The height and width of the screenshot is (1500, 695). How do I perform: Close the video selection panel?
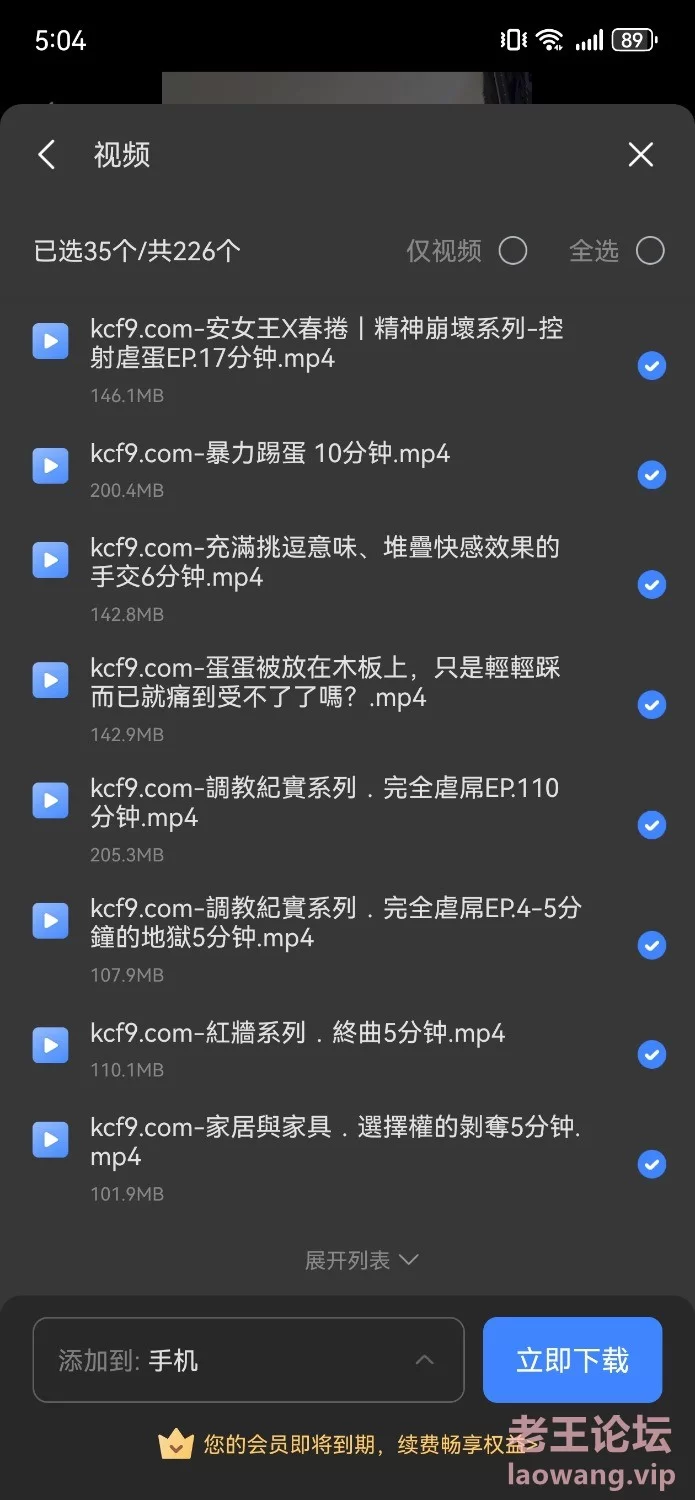(x=640, y=154)
